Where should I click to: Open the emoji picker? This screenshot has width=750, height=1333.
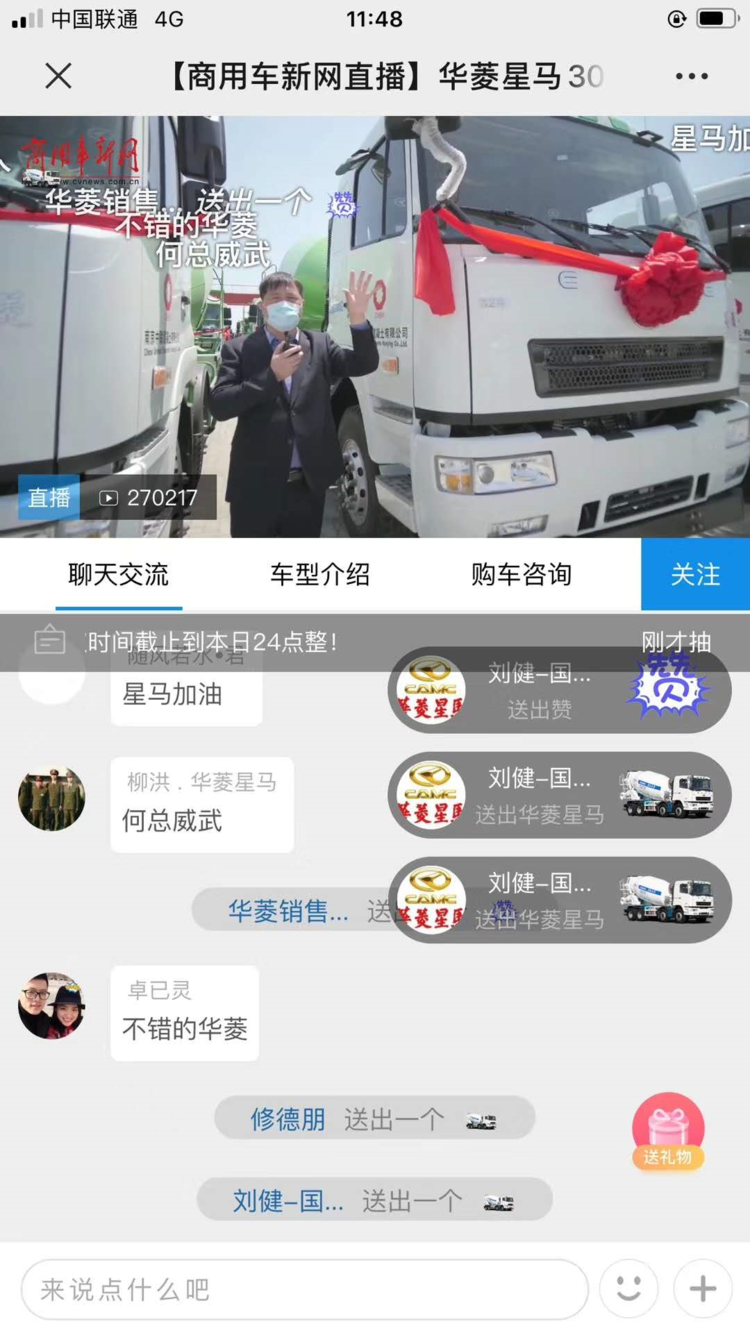(629, 1289)
